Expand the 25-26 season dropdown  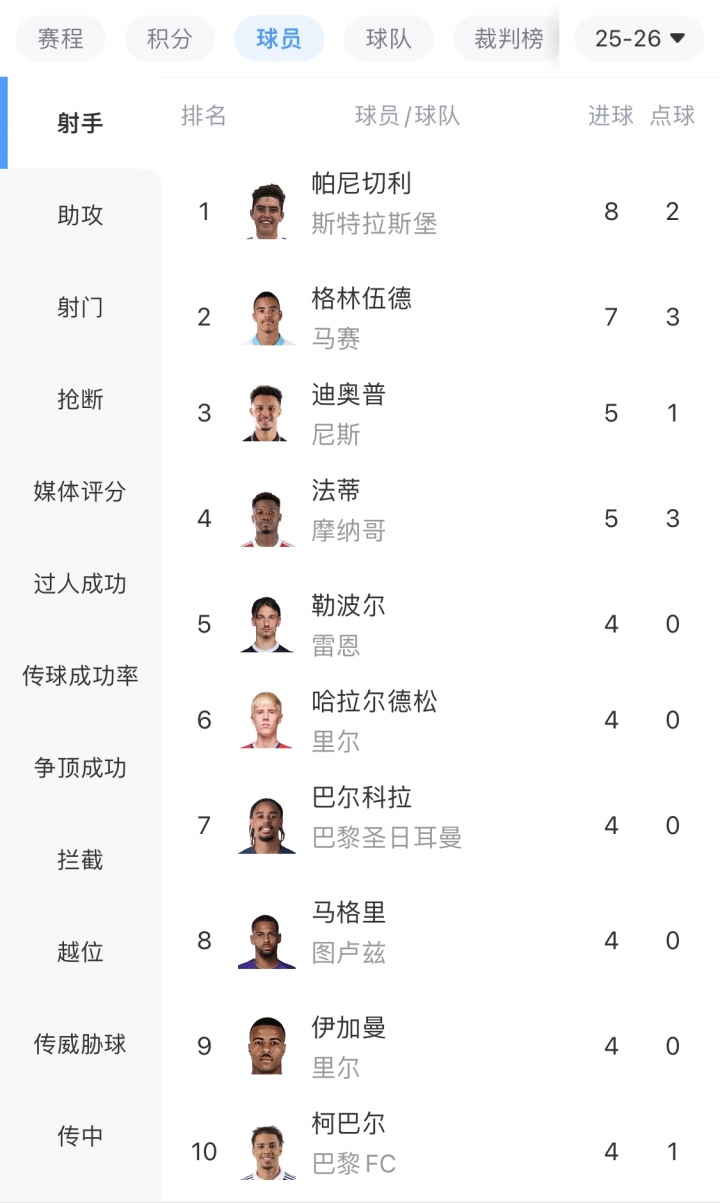(640, 39)
